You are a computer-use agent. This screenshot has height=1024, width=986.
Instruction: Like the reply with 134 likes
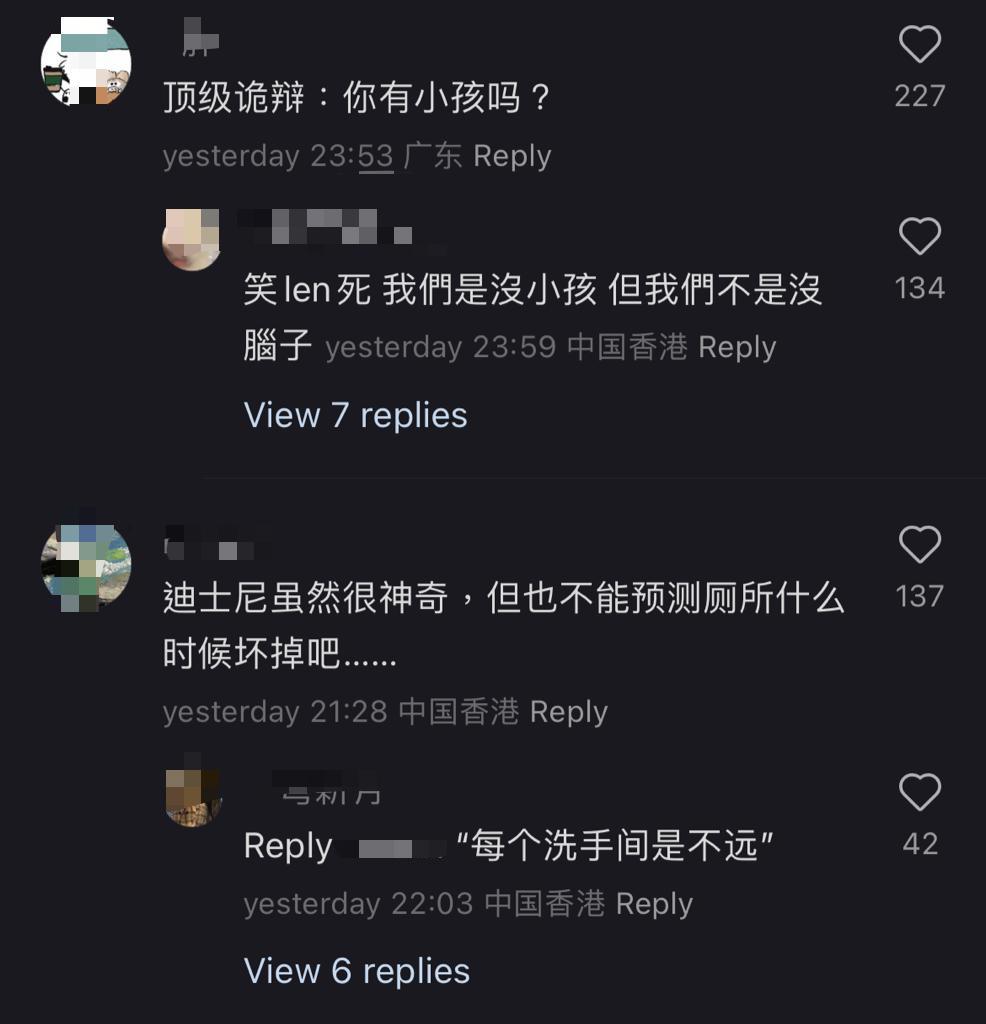(919, 238)
